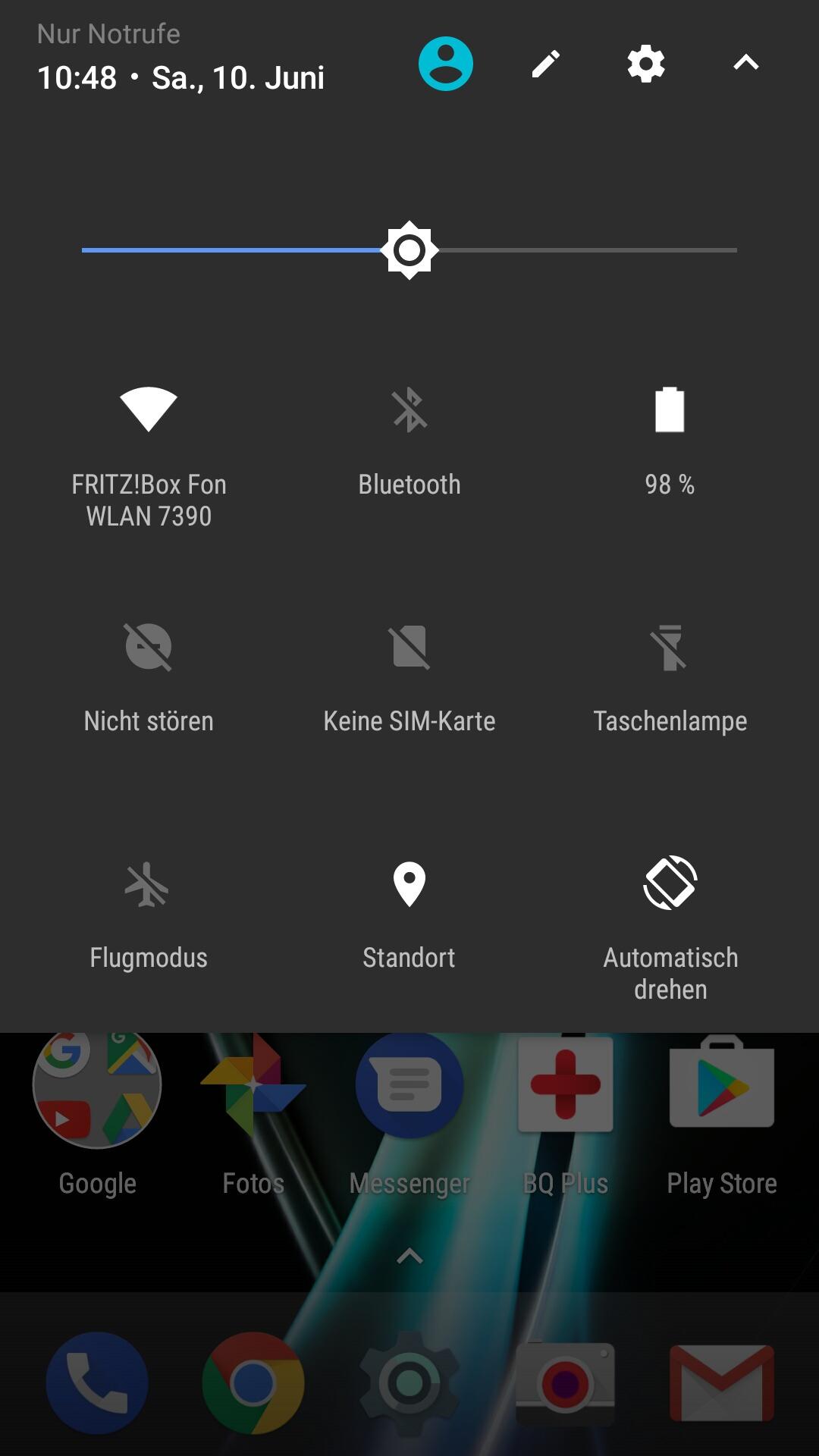Enable Flugmodus

tap(149, 884)
